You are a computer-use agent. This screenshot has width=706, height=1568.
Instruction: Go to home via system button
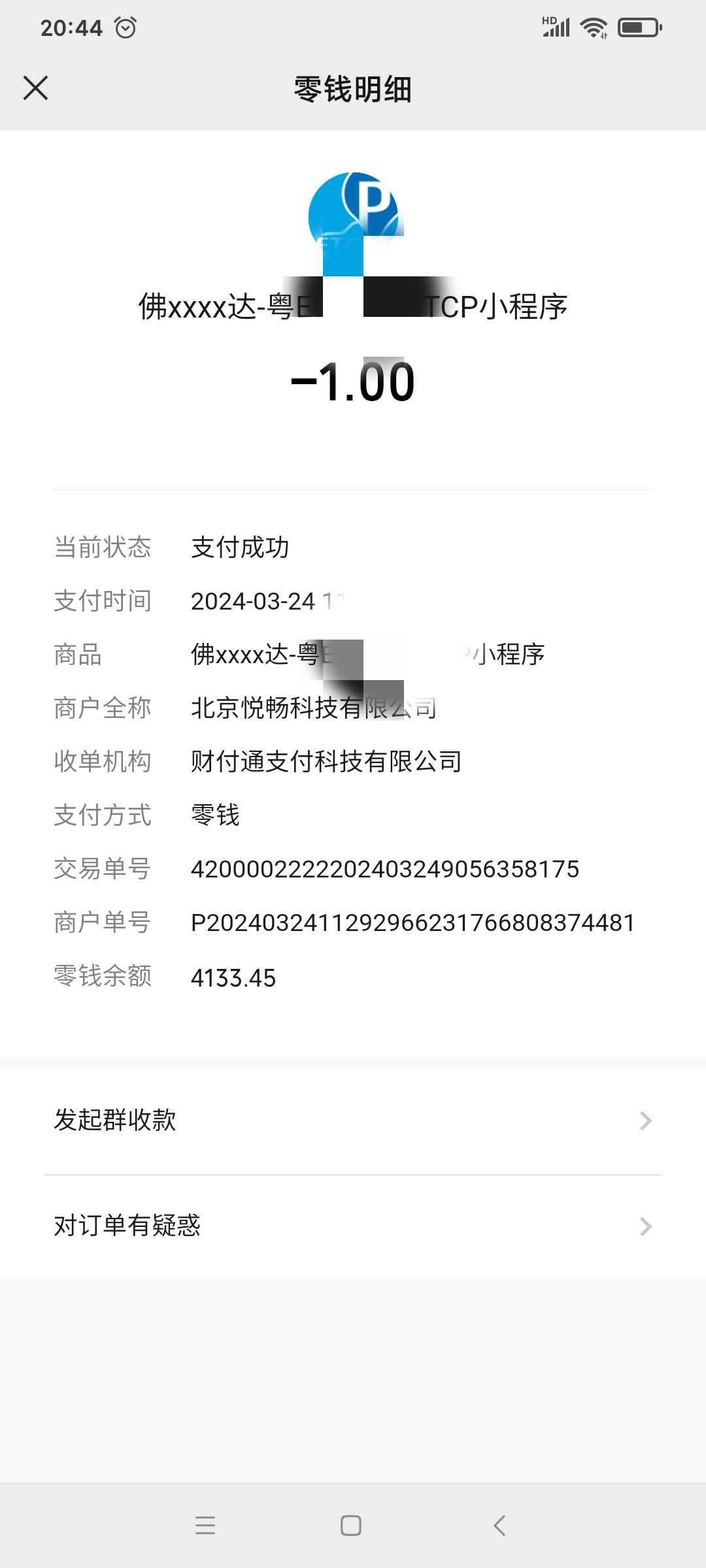(351, 1526)
